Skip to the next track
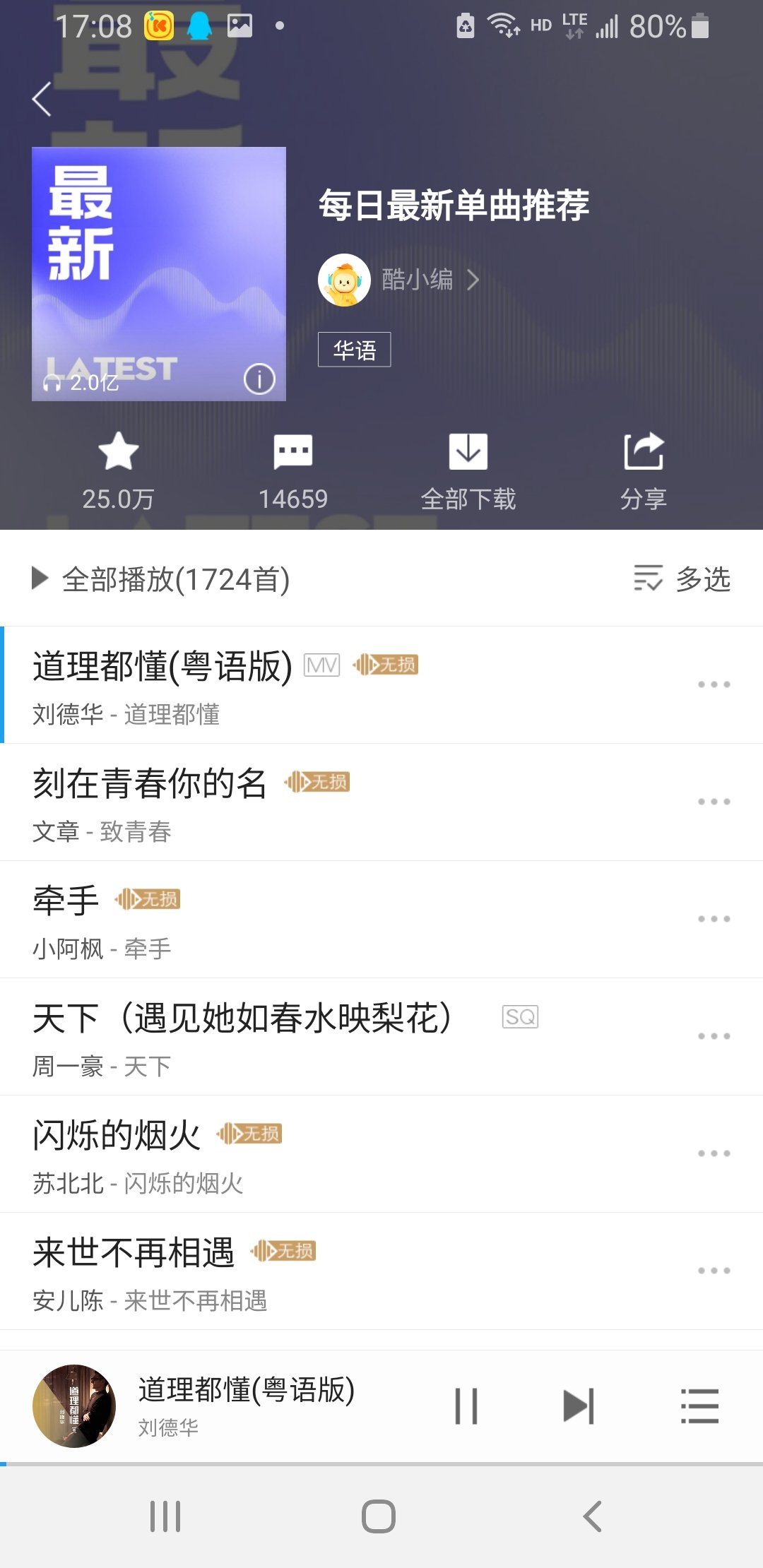This screenshot has height=1568, width=763. (579, 1406)
